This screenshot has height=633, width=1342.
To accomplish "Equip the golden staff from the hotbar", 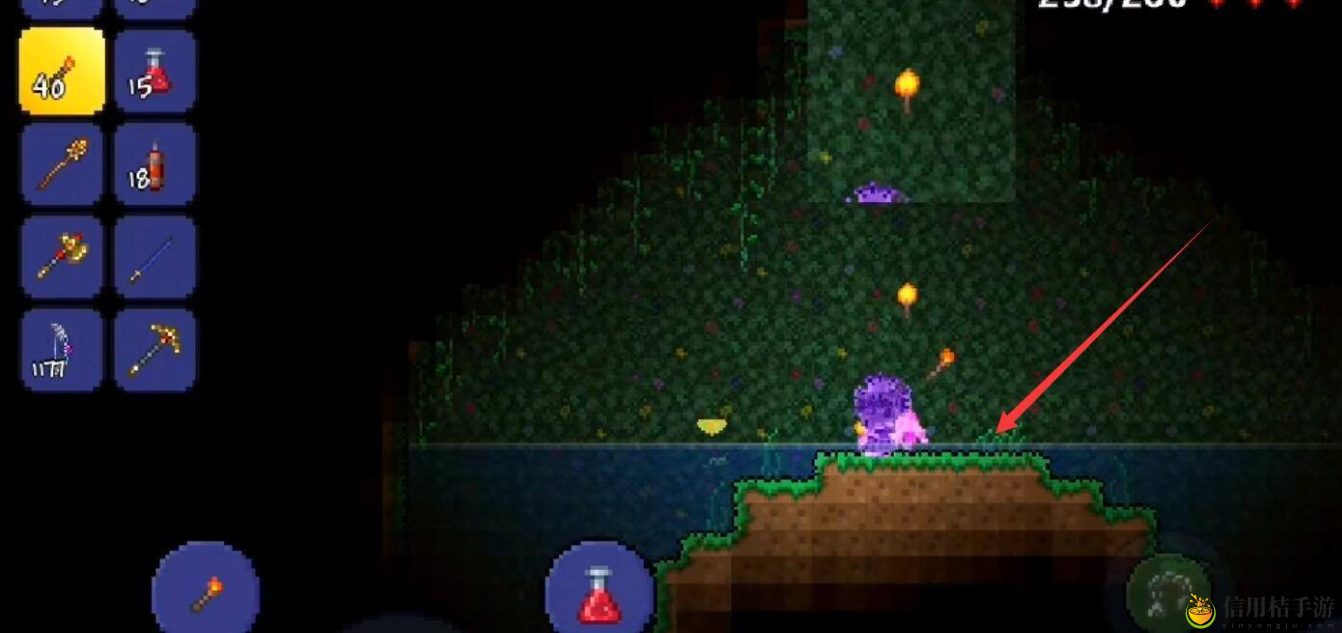I will [61, 164].
